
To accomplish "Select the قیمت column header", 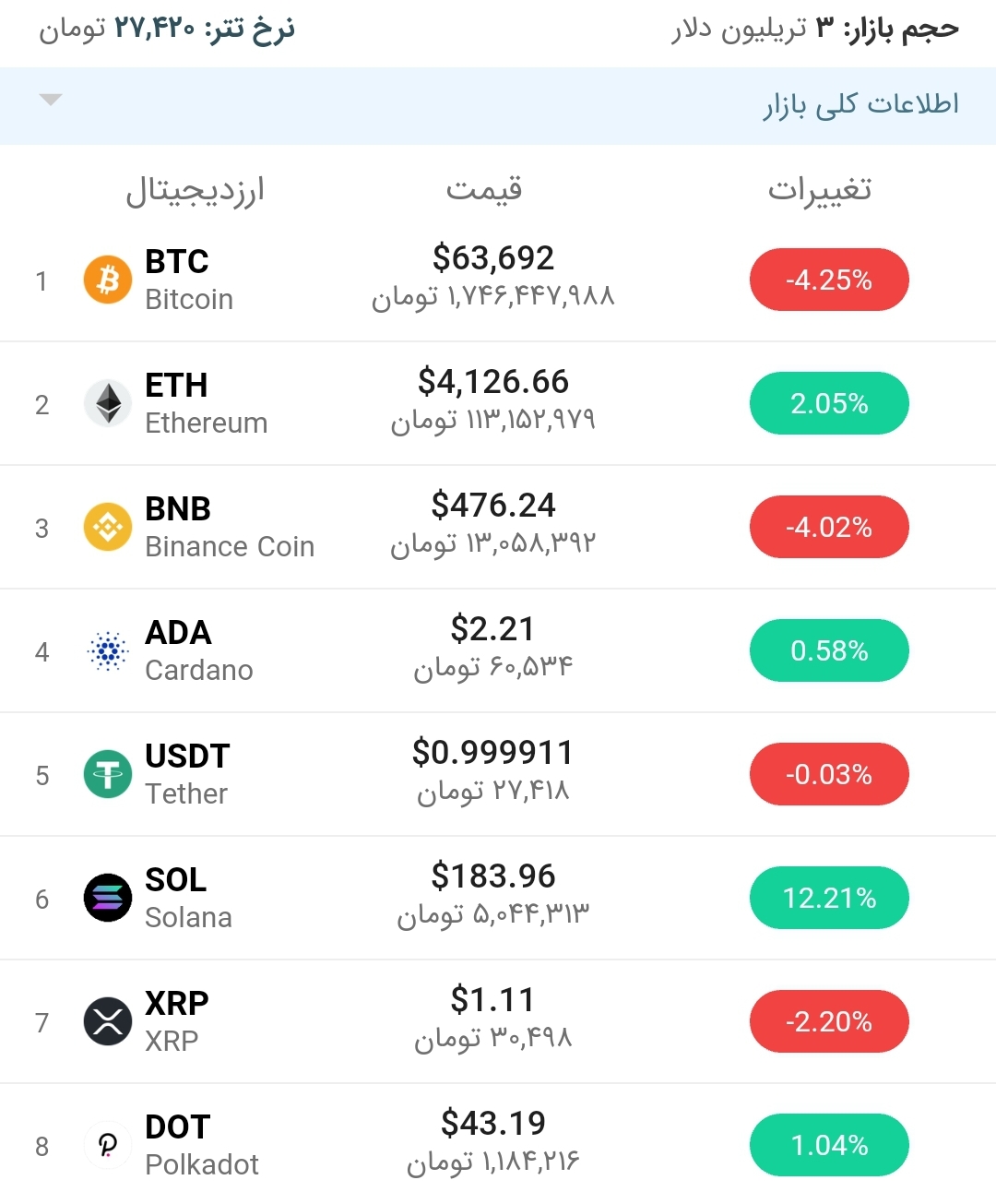I will tap(483, 190).
